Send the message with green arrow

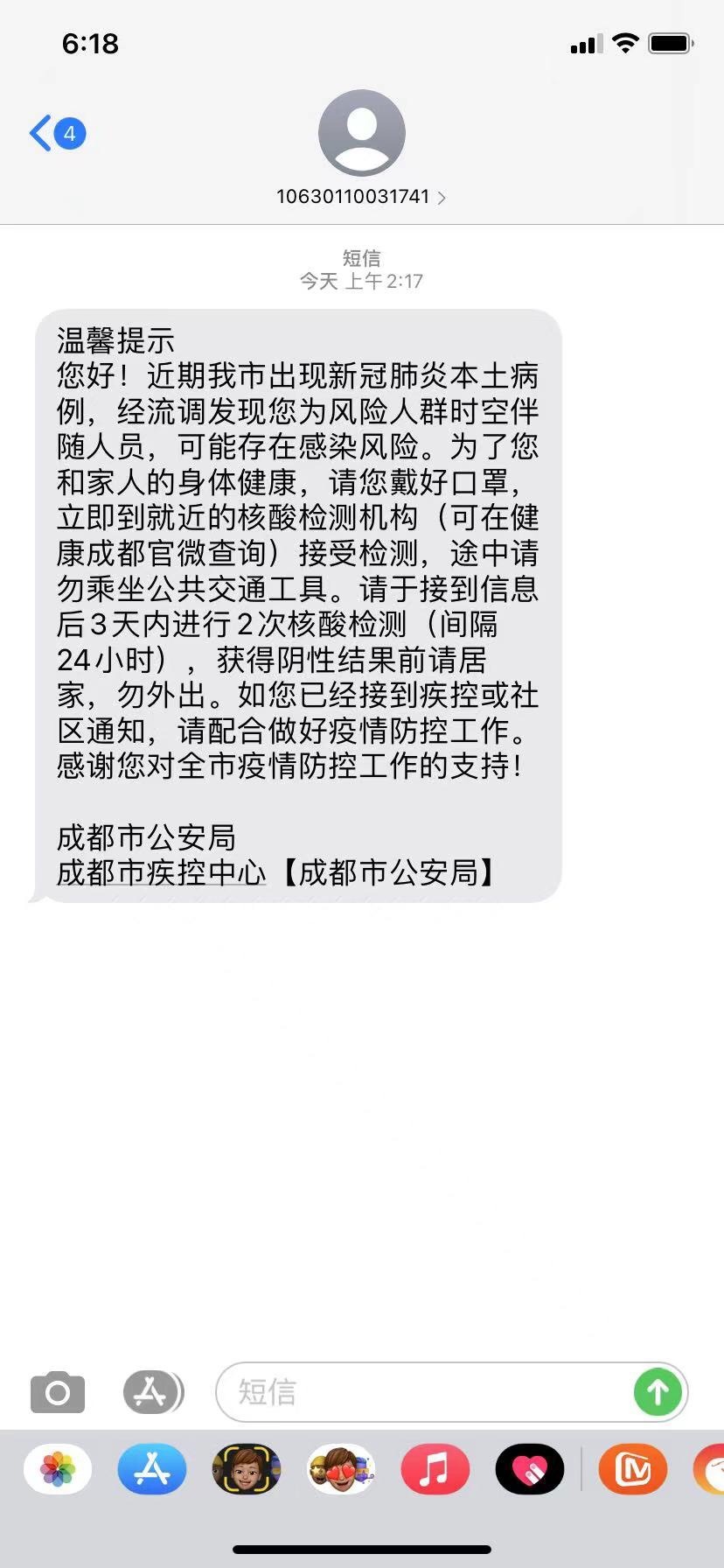(x=658, y=1392)
